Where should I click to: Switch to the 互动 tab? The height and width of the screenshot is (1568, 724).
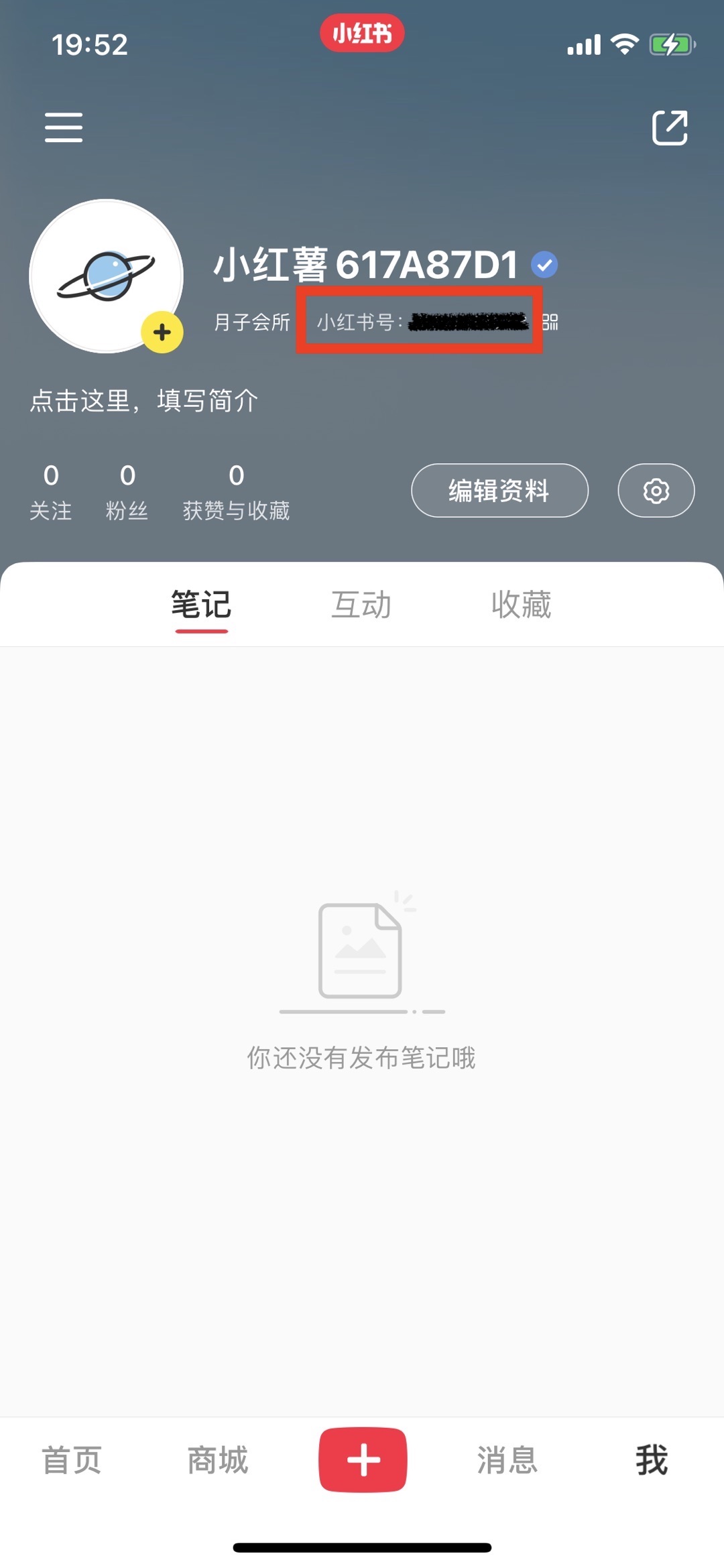coord(361,605)
